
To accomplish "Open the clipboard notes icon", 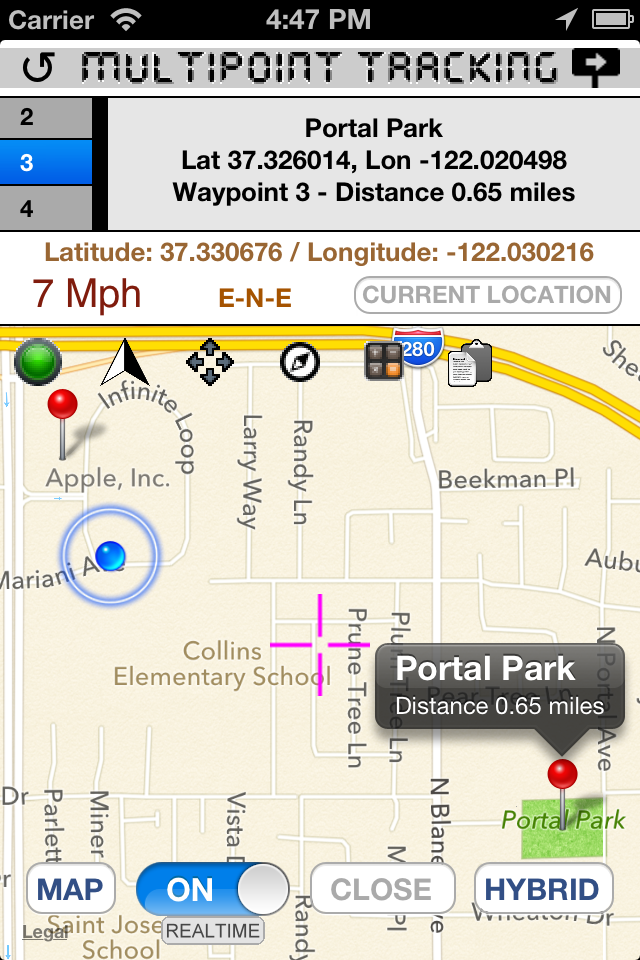I will tap(469, 364).
